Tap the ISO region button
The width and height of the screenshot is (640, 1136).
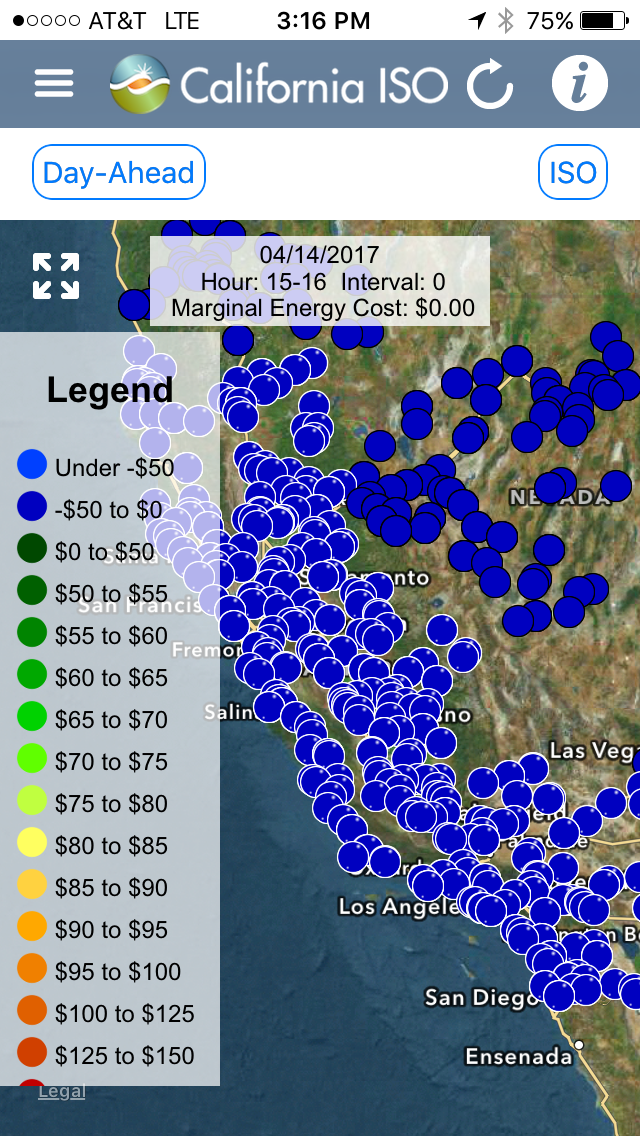click(573, 172)
